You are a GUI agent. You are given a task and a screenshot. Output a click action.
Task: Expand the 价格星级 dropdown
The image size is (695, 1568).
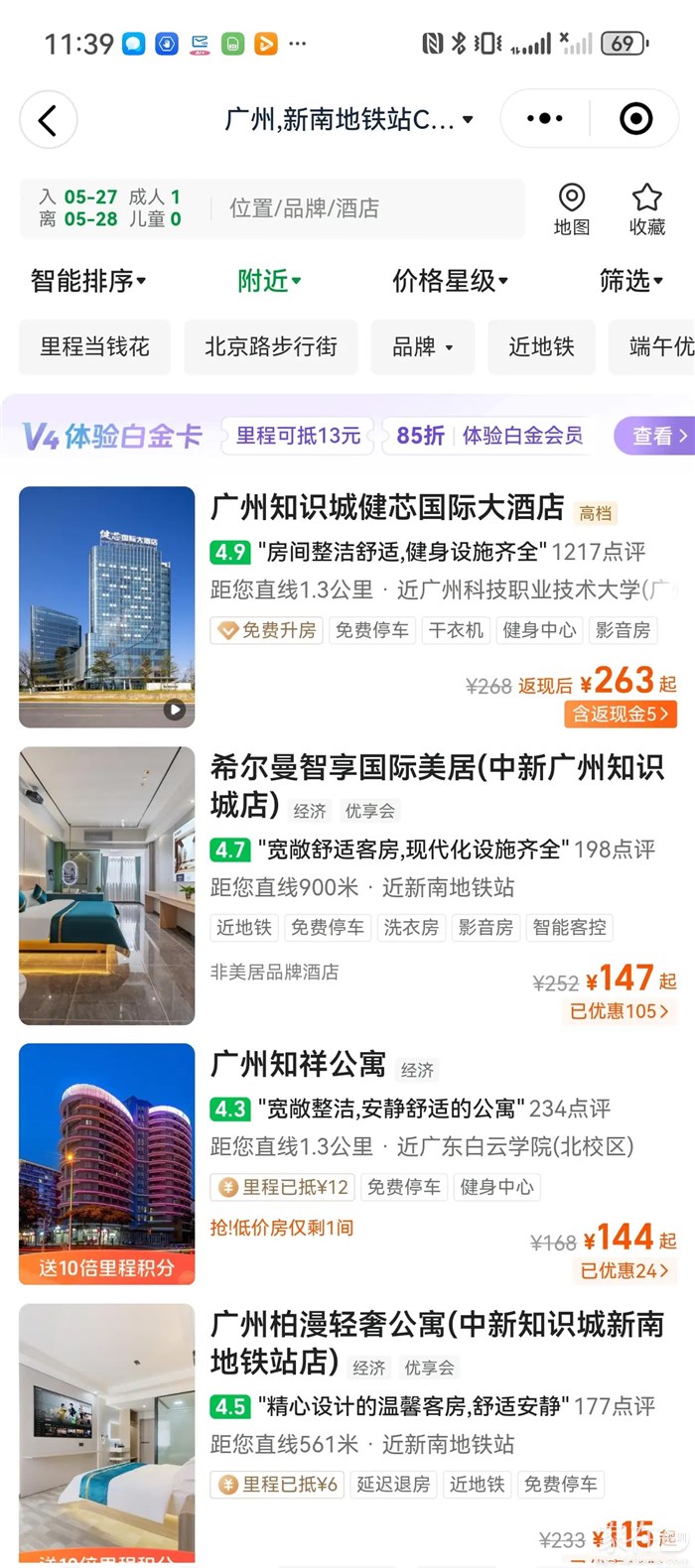[x=450, y=281]
